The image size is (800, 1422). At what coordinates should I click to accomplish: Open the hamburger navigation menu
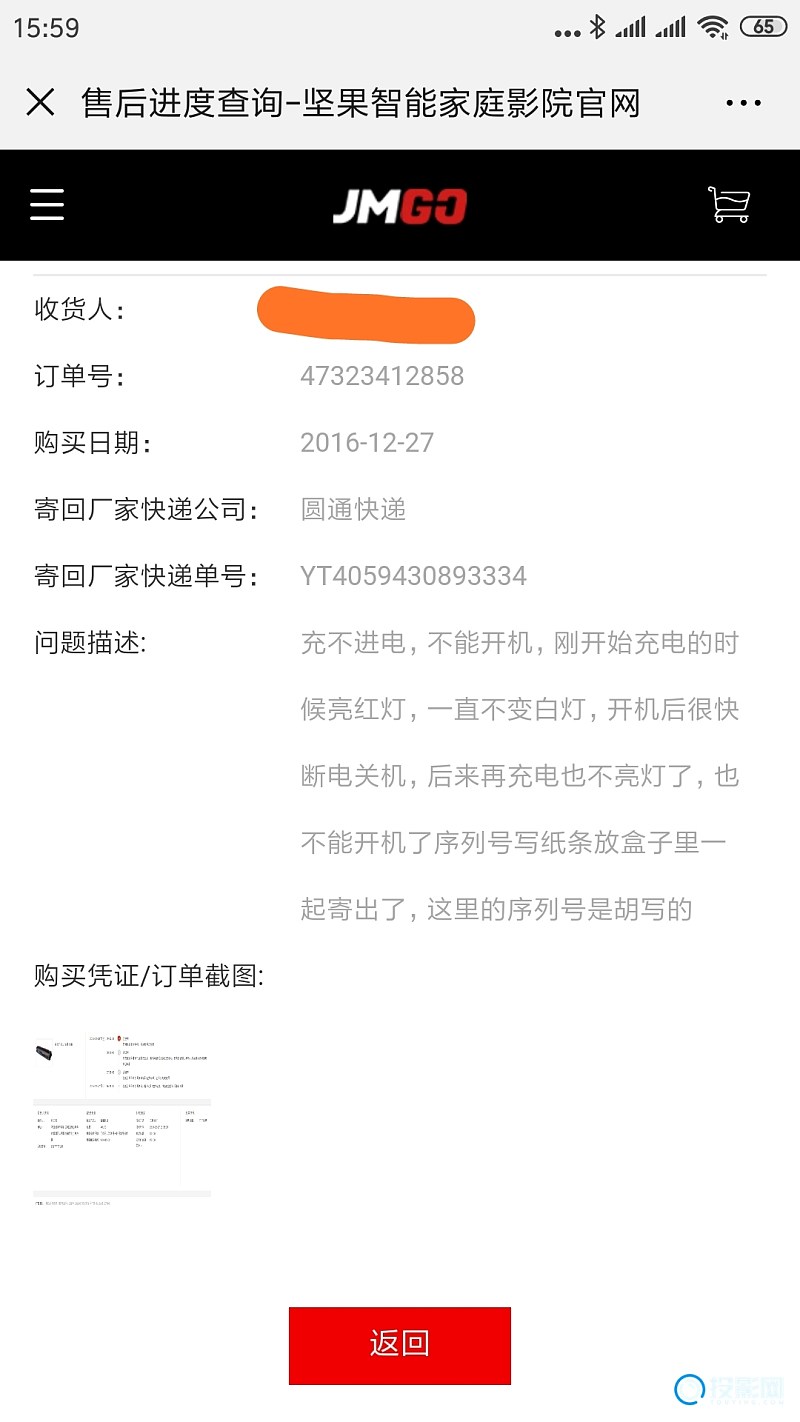(x=47, y=204)
